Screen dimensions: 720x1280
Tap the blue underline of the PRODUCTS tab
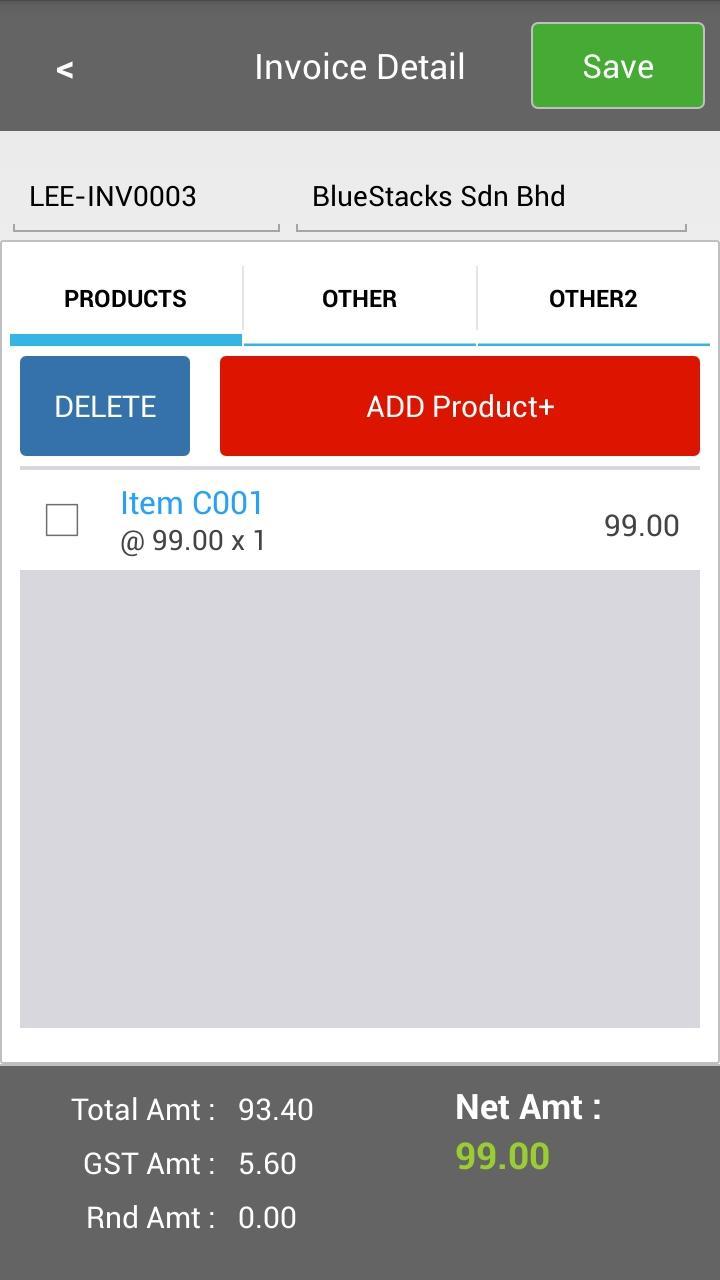[x=125, y=340]
